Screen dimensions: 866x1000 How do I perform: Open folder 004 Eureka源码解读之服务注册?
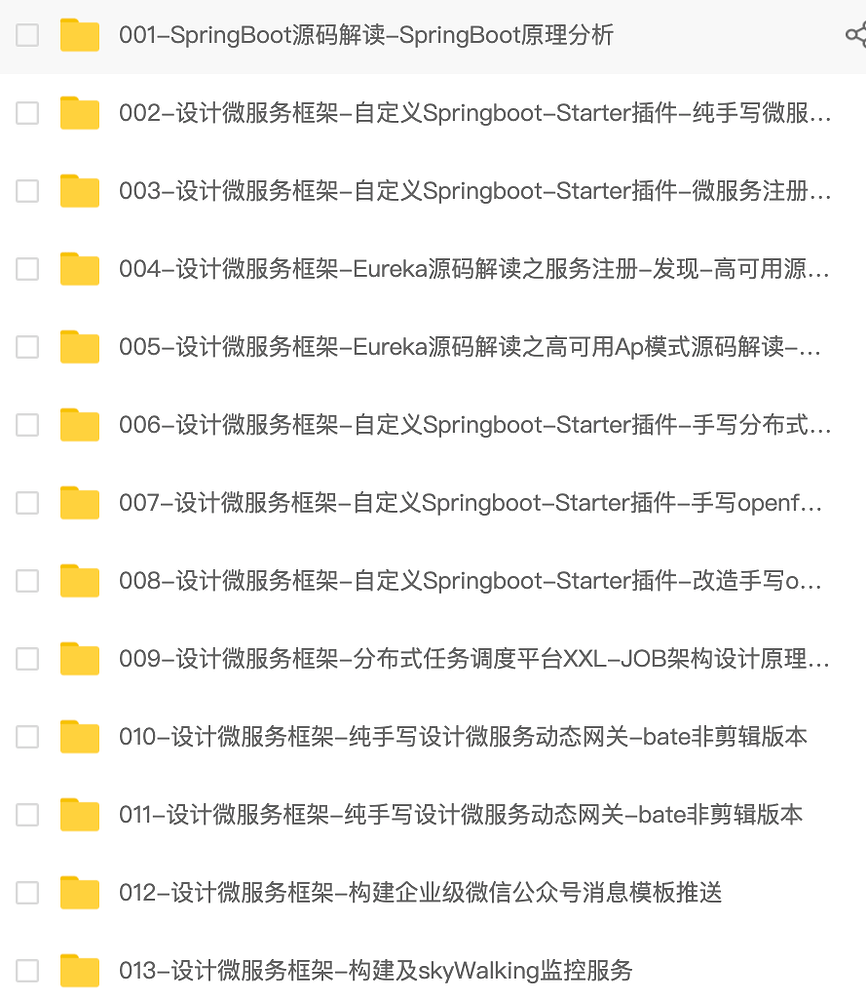(474, 269)
